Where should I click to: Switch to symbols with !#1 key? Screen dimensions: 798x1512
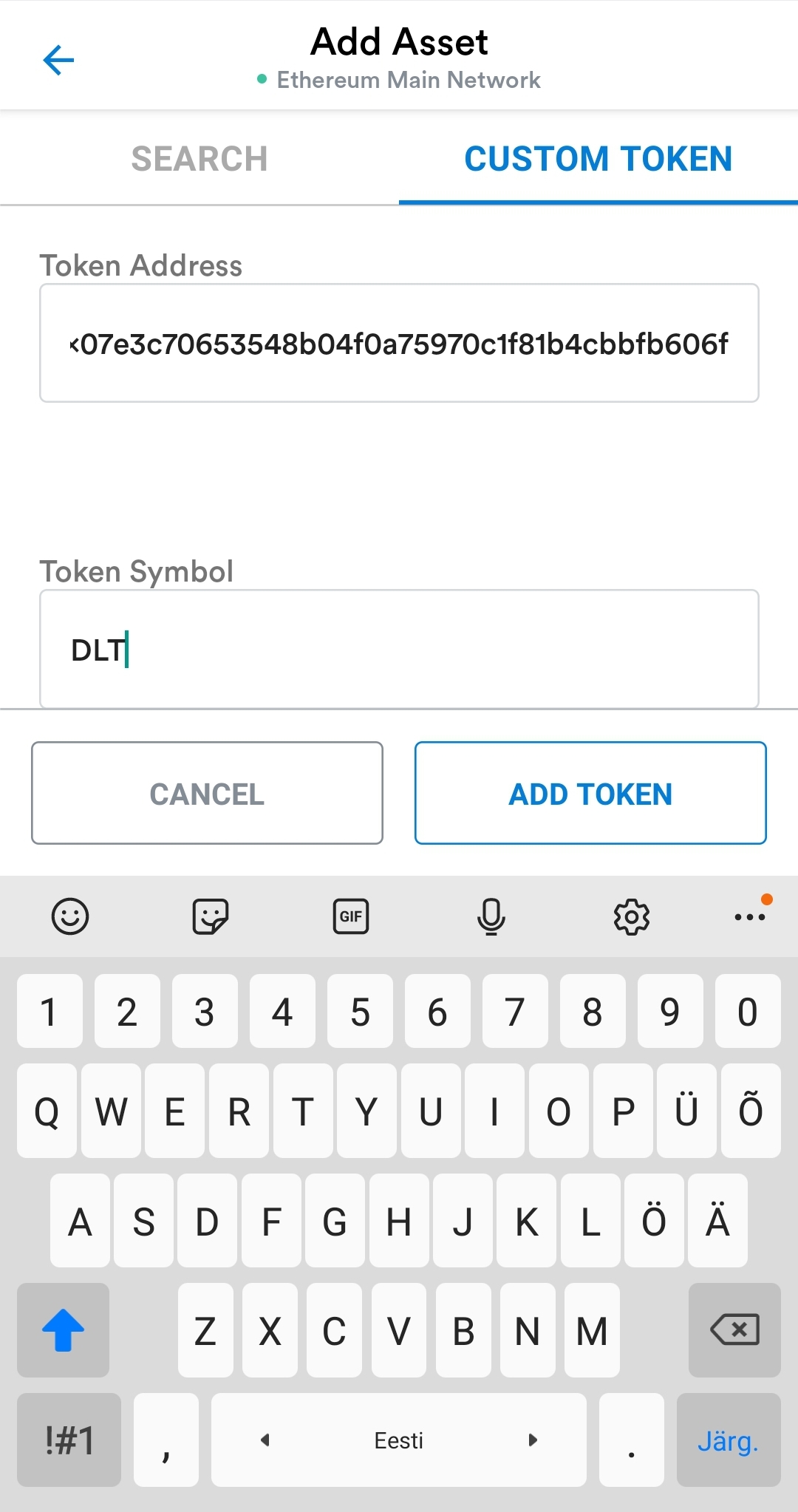[x=69, y=1440]
